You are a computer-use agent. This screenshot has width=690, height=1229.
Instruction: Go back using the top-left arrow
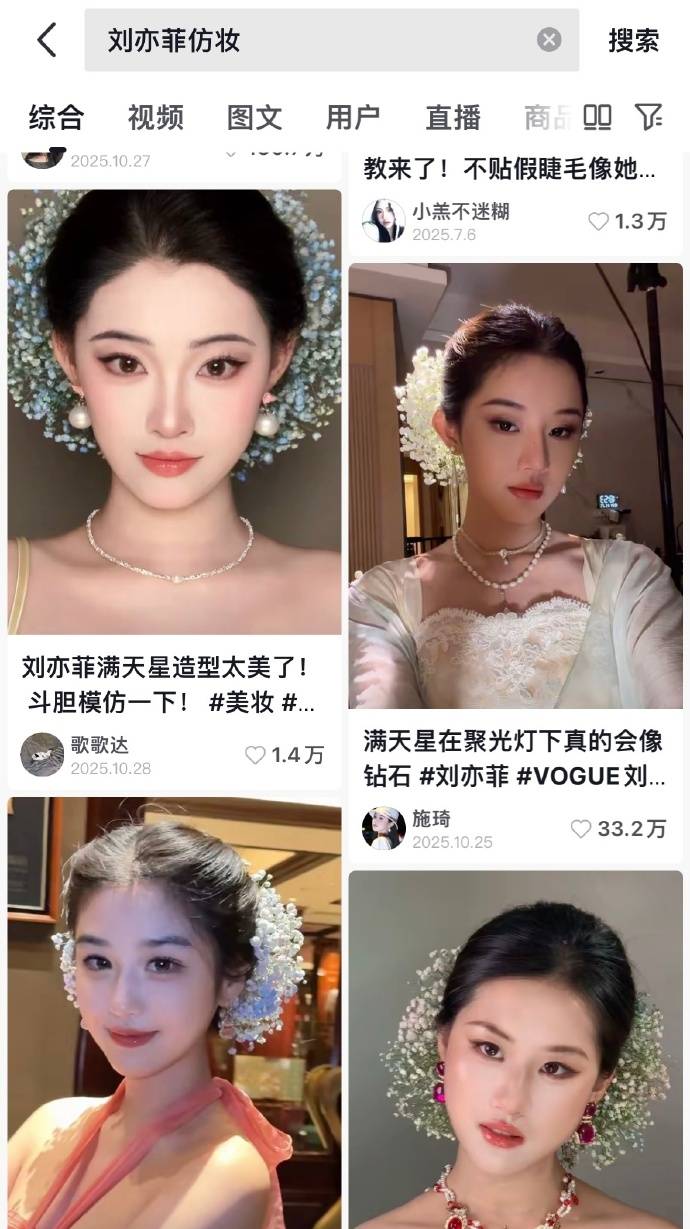pyautogui.click(x=46, y=40)
